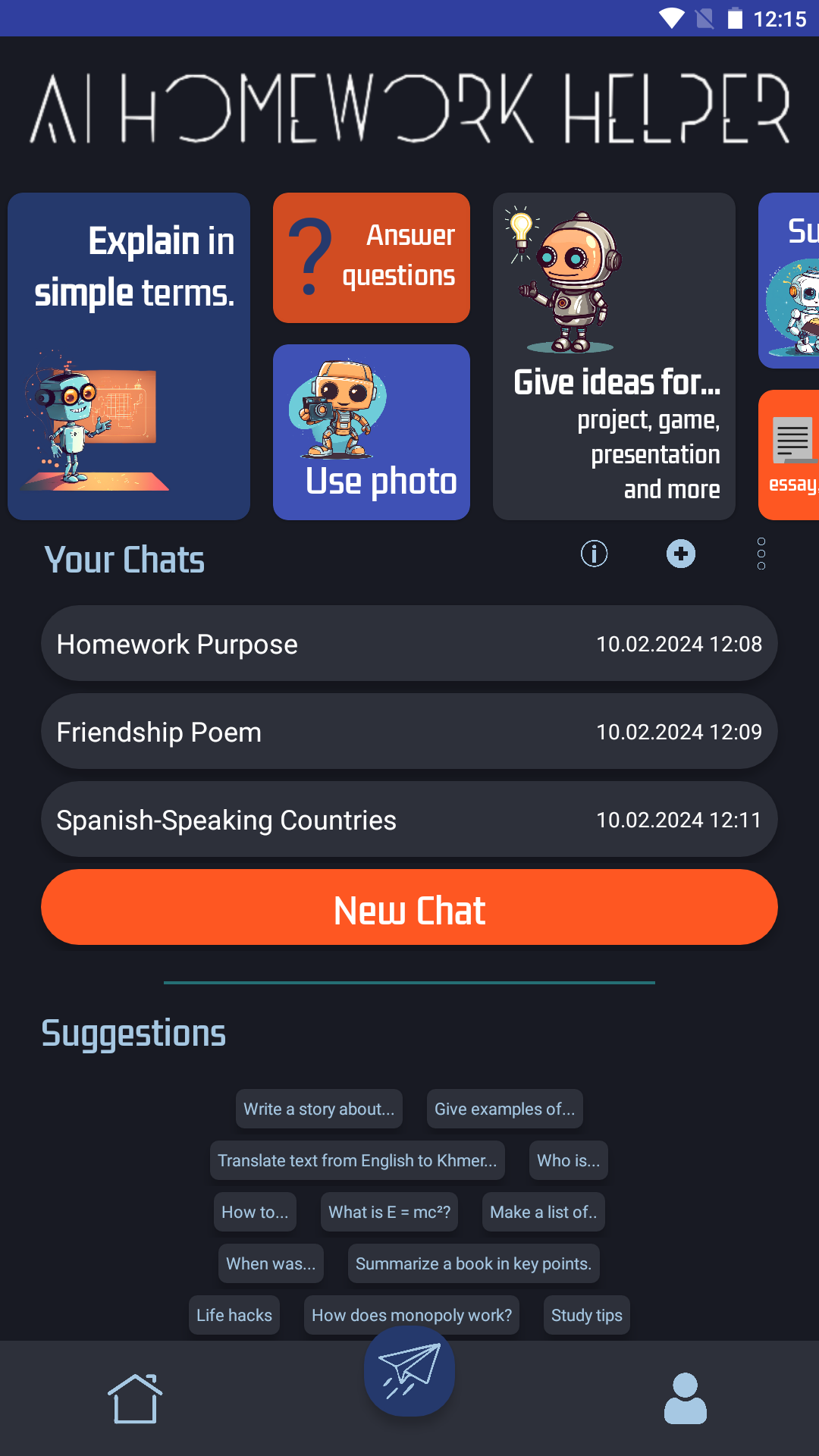Open the Friendship Poem chat
Screen dimensions: 819x1456
(x=409, y=731)
